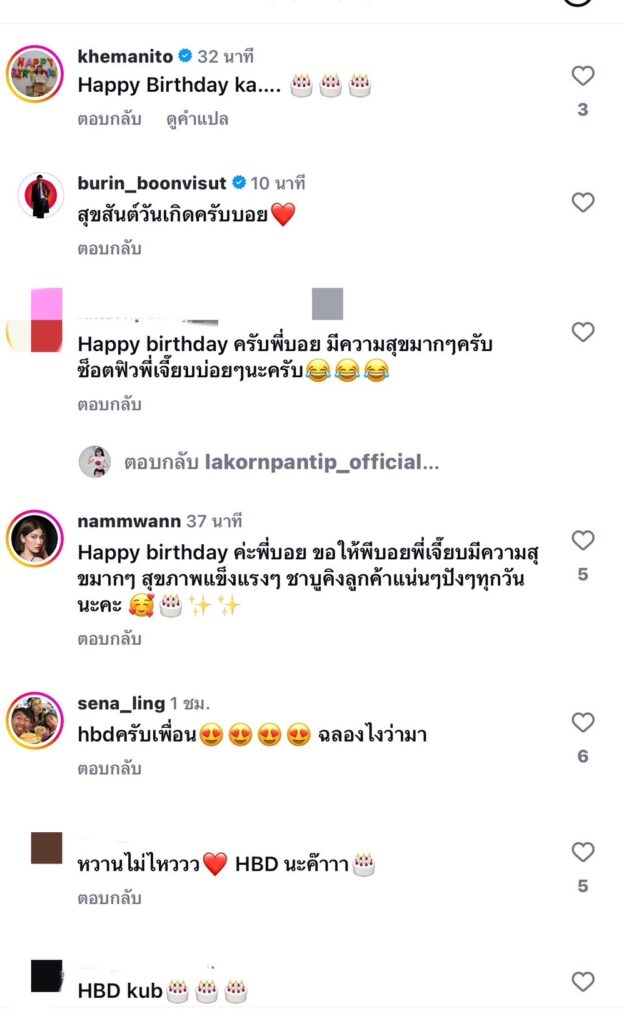Like burin_boonvisut's comment
This screenshot has width=624, height=1024.
click(x=582, y=203)
